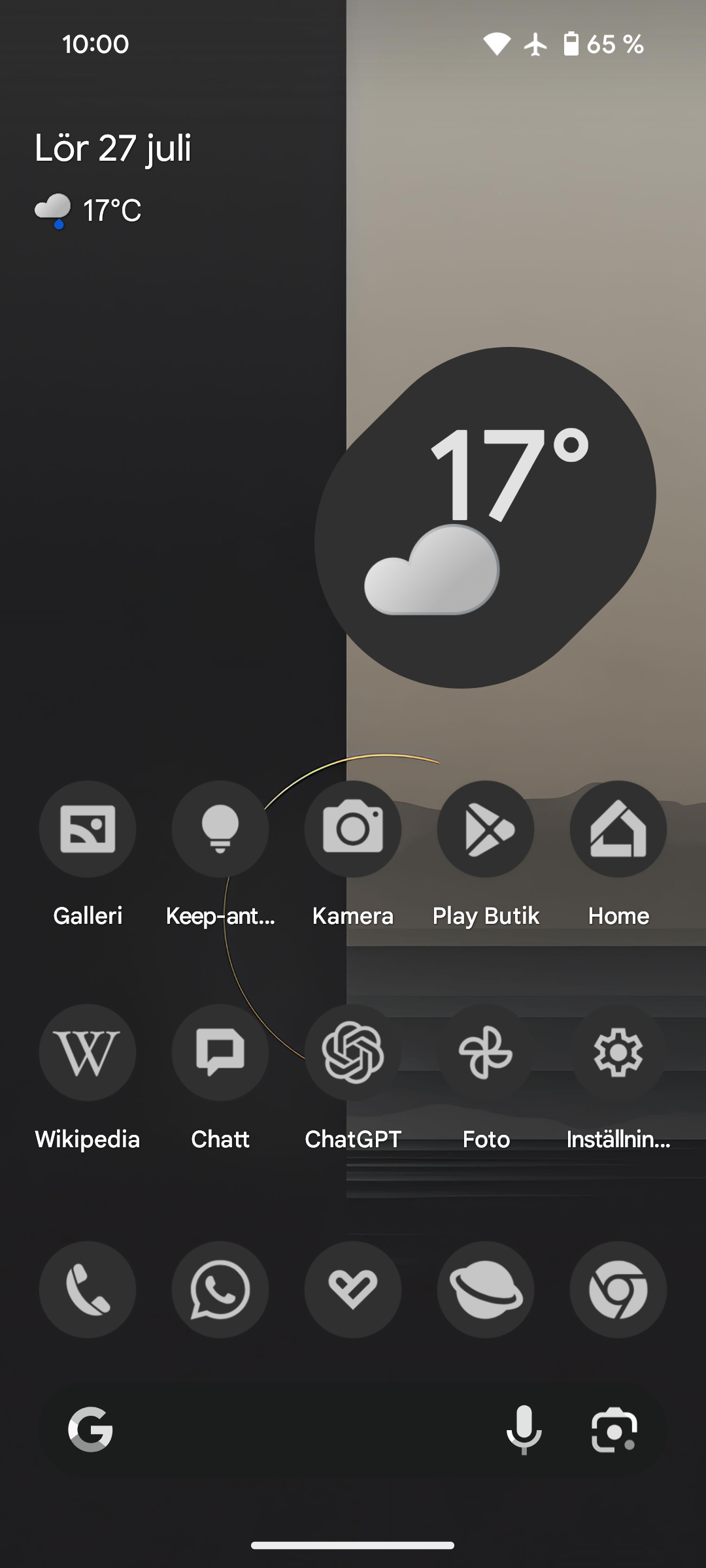706x1568 pixels.
Task: Launch WhatsApp from the dock
Action: (x=220, y=1290)
